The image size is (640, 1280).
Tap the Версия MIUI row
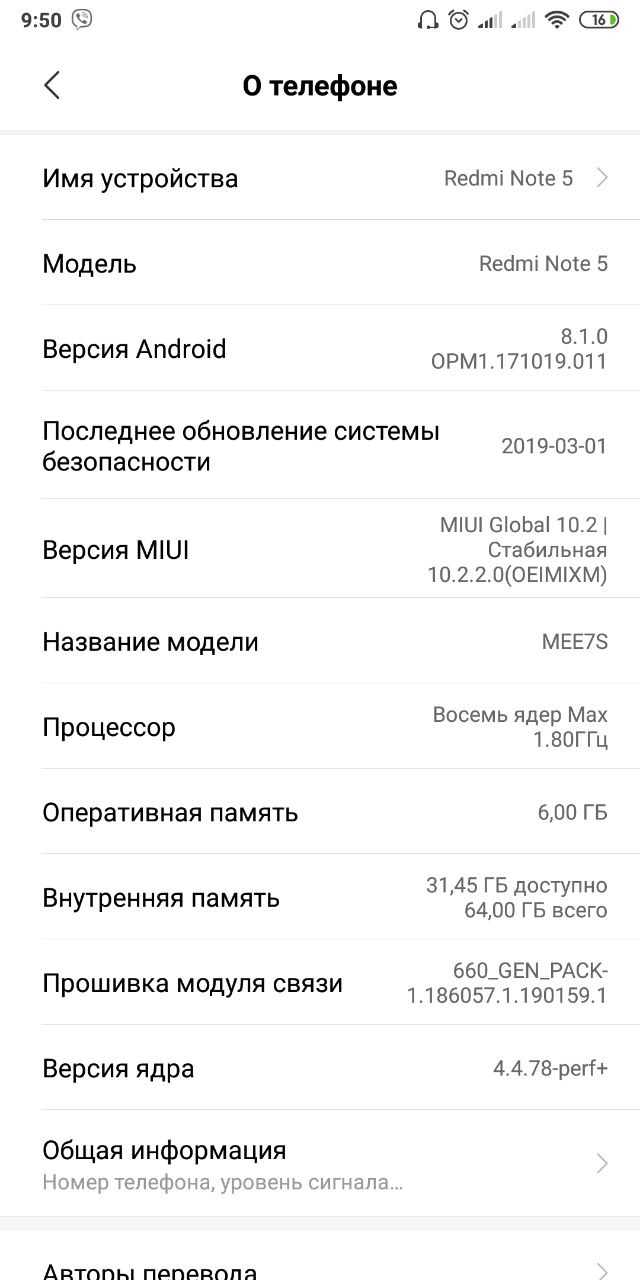320,549
